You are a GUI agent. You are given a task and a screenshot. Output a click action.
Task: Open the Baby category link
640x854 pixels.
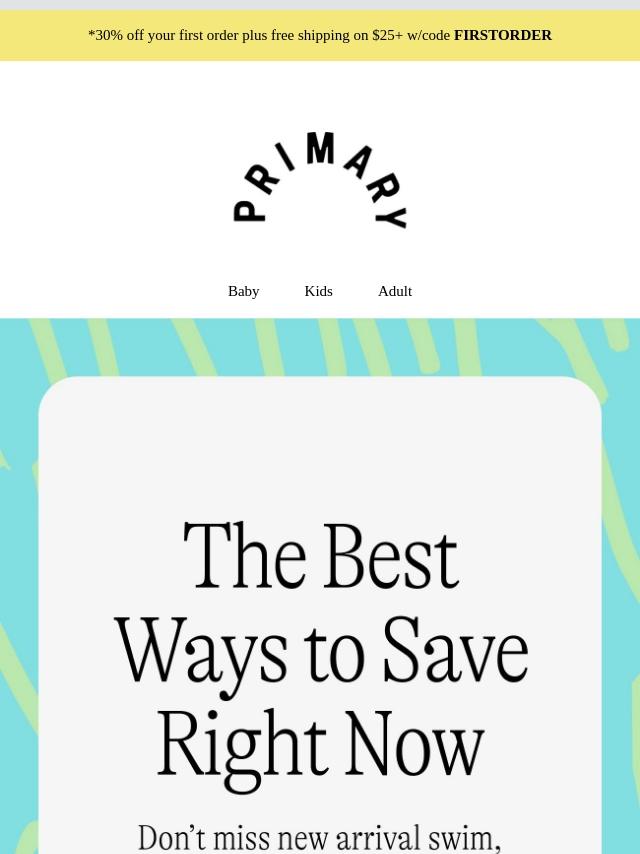pyautogui.click(x=243, y=291)
